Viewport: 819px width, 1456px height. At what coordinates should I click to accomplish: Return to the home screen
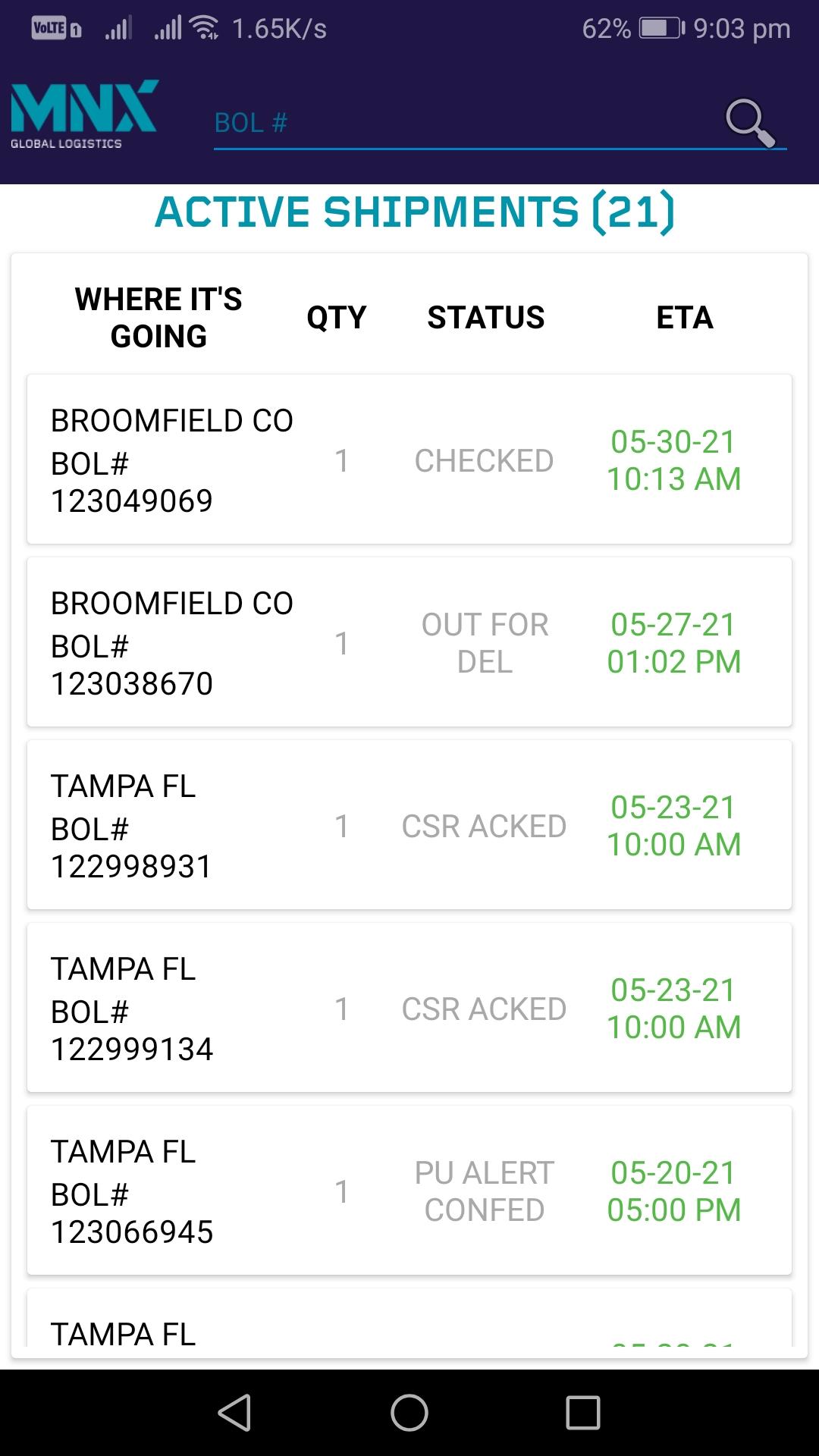409,1413
